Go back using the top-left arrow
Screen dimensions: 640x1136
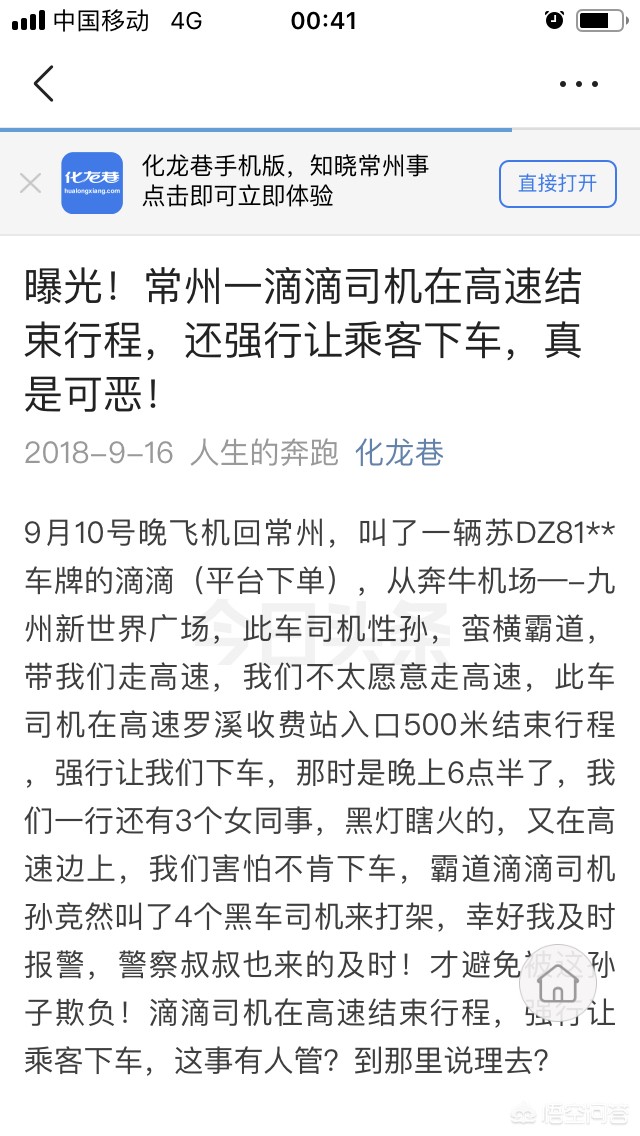(44, 83)
